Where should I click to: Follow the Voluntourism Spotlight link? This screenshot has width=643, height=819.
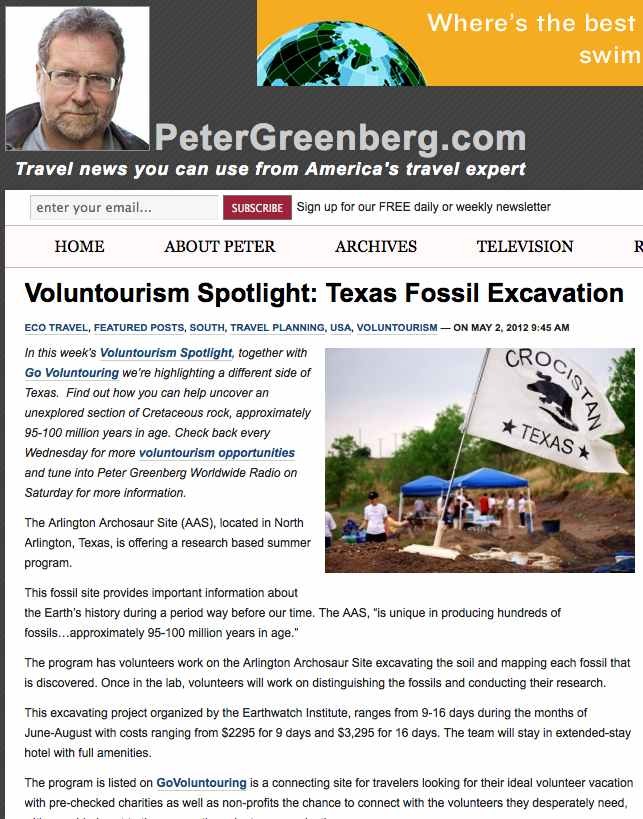(x=166, y=353)
